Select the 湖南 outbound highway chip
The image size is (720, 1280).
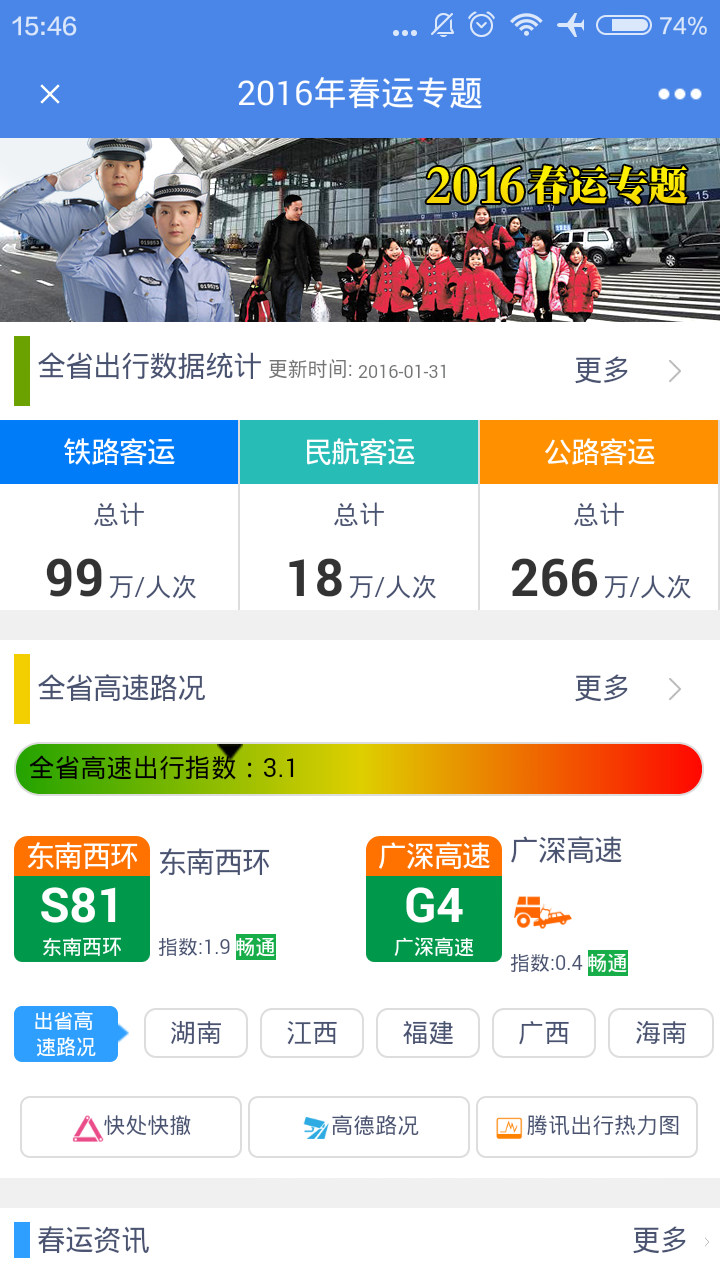click(x=196, y=1033)
